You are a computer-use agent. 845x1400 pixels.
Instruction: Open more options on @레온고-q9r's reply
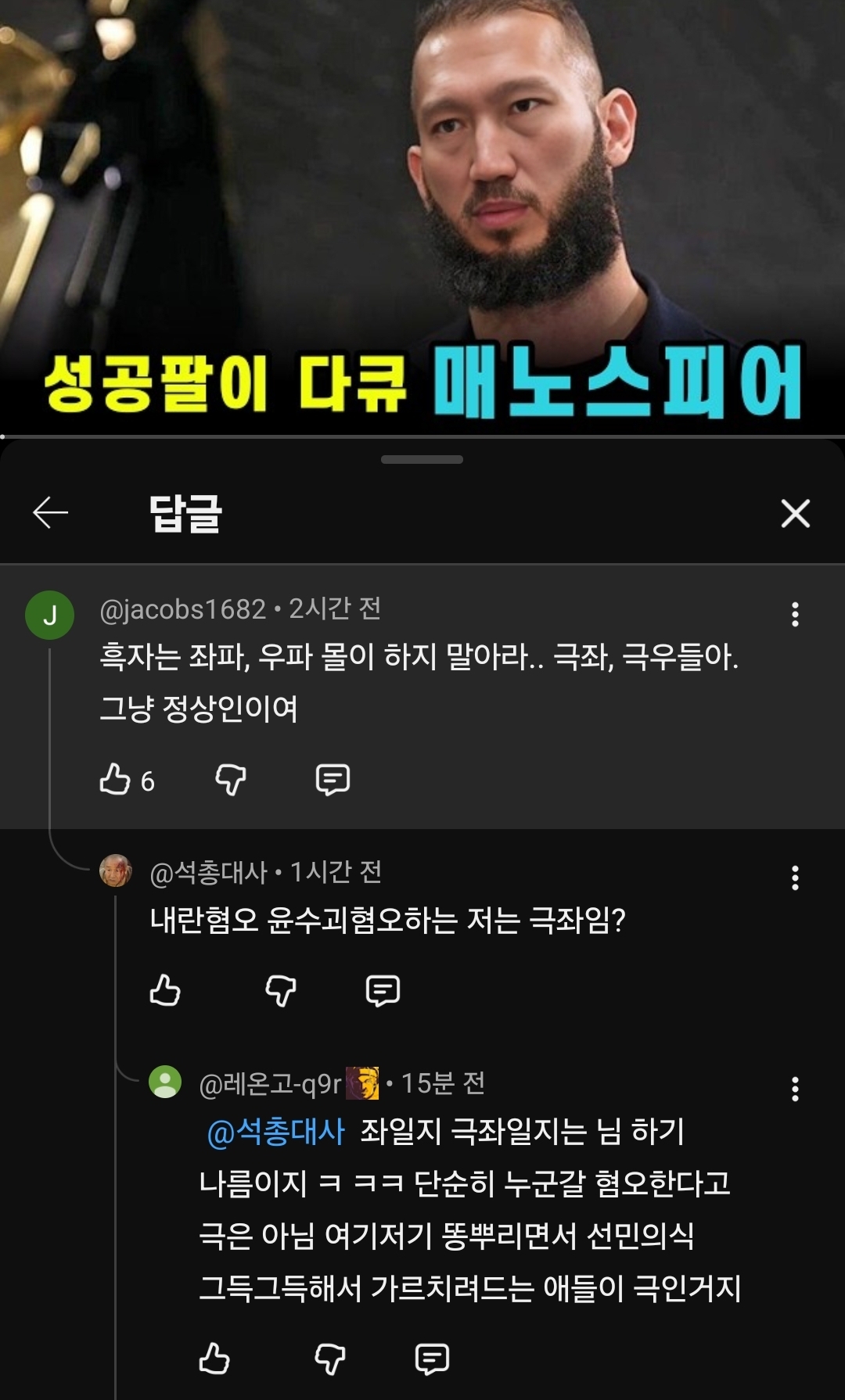point(795,1089)
